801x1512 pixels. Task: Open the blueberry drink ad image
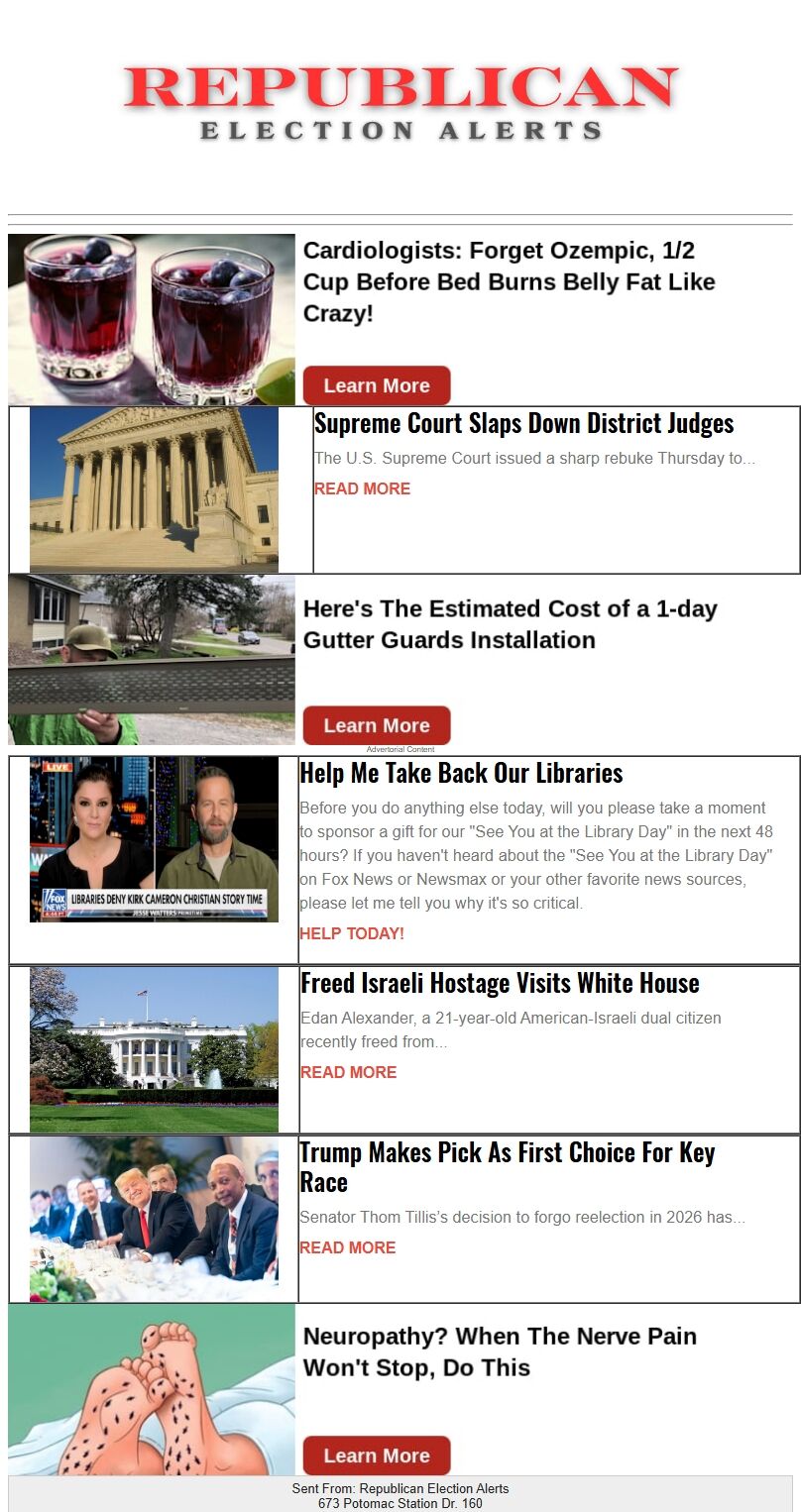coord(152,319)
